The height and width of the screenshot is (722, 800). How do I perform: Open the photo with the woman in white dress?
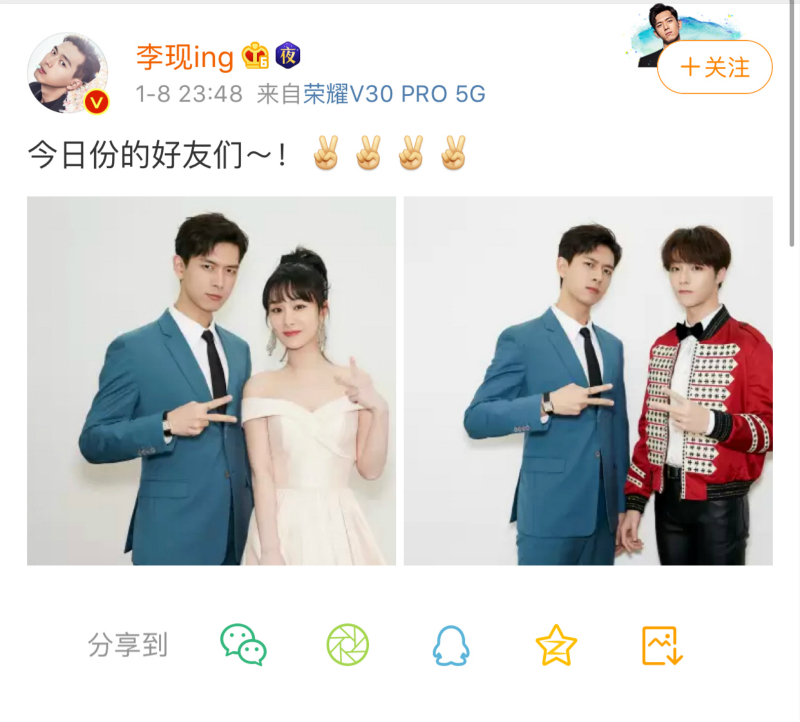point(211,380)
